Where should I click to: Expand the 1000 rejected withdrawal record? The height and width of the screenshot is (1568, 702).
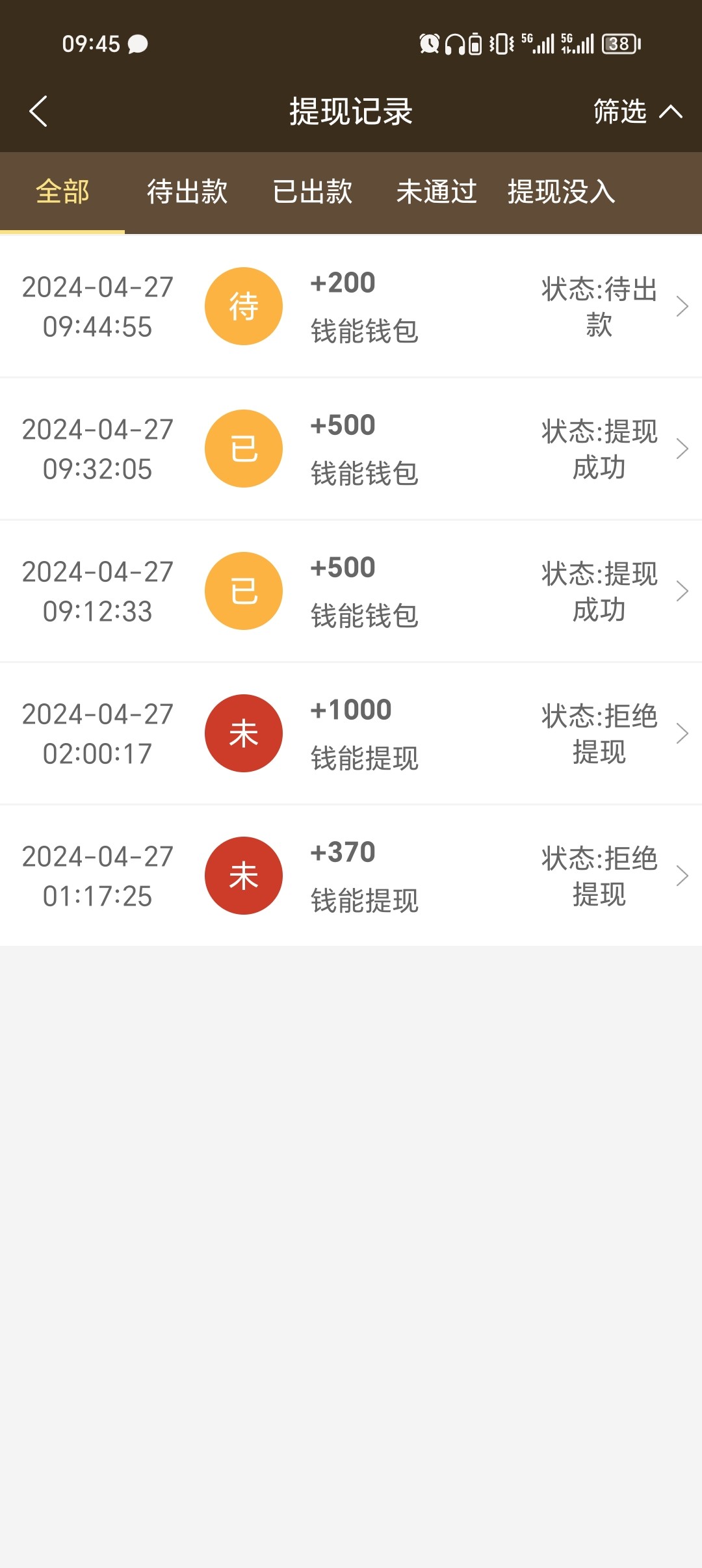click(682, 733)
